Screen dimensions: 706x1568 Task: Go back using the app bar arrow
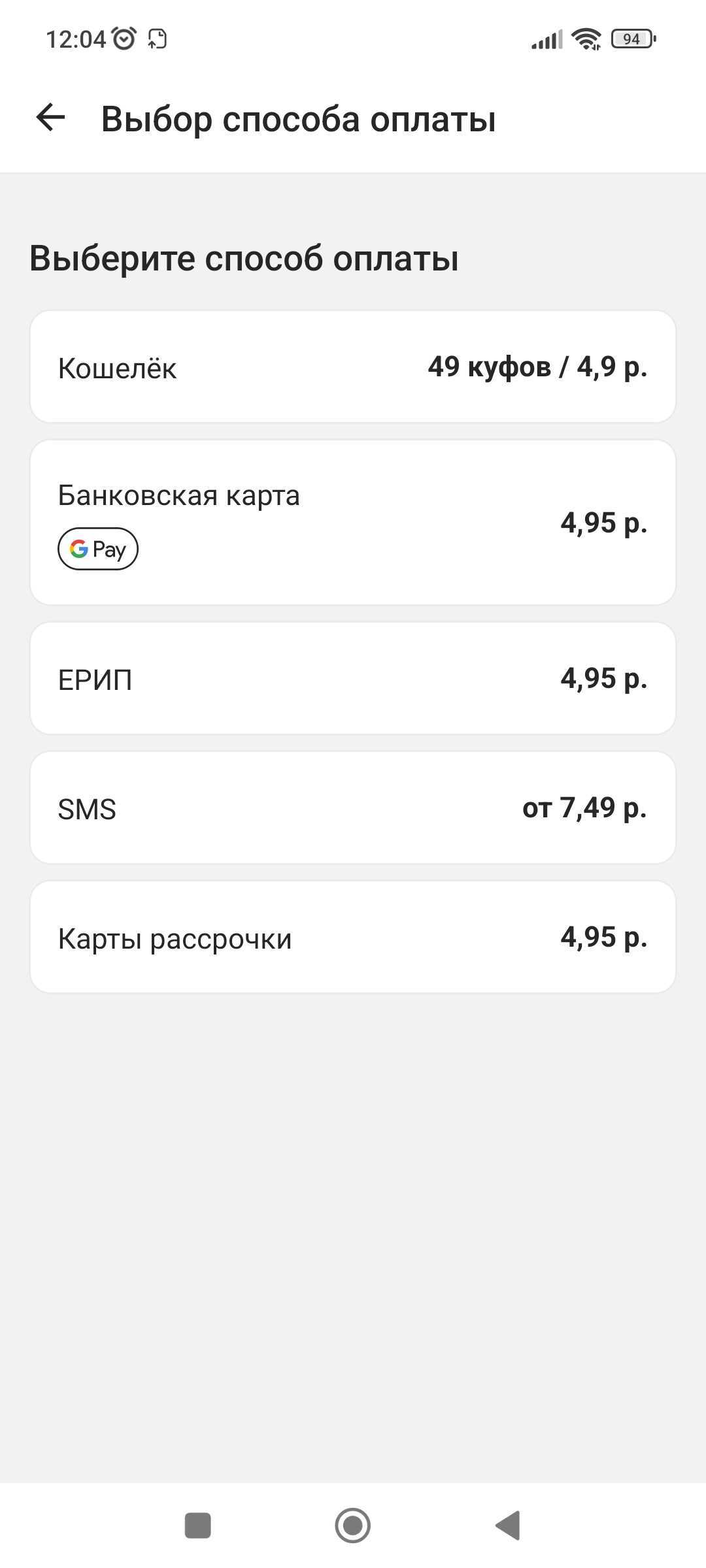pyautogui.click(x=50, y=118)
